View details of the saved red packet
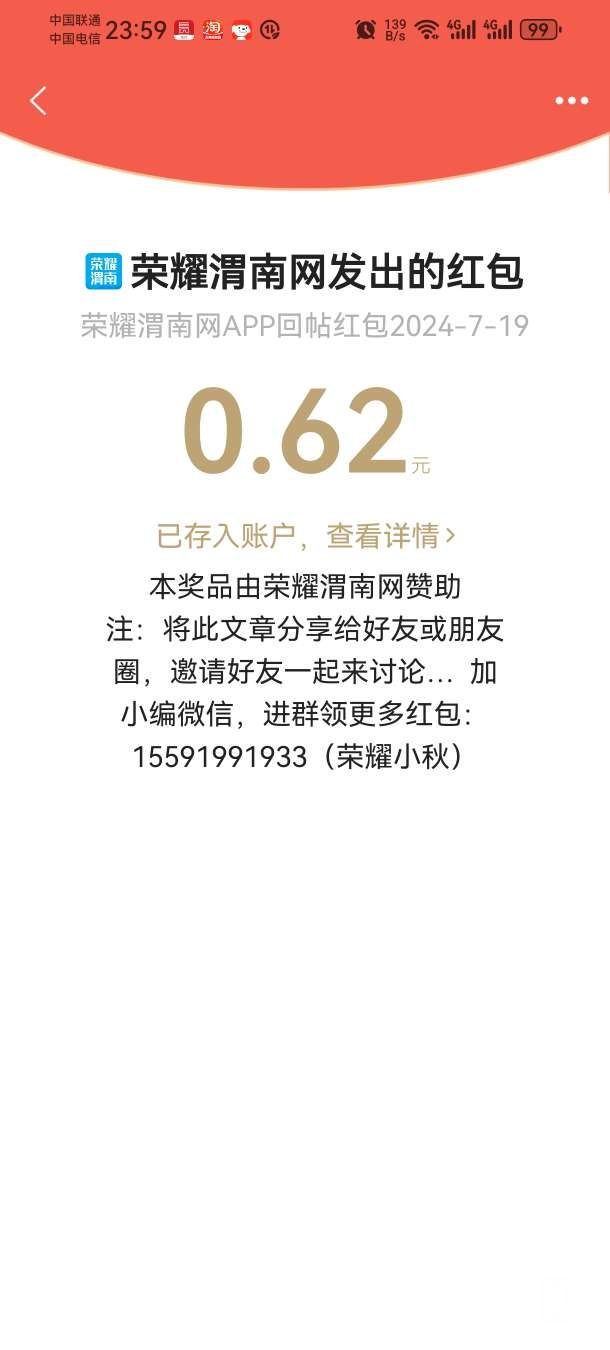This screenshot has height=1350, width=610. [305, 536]
